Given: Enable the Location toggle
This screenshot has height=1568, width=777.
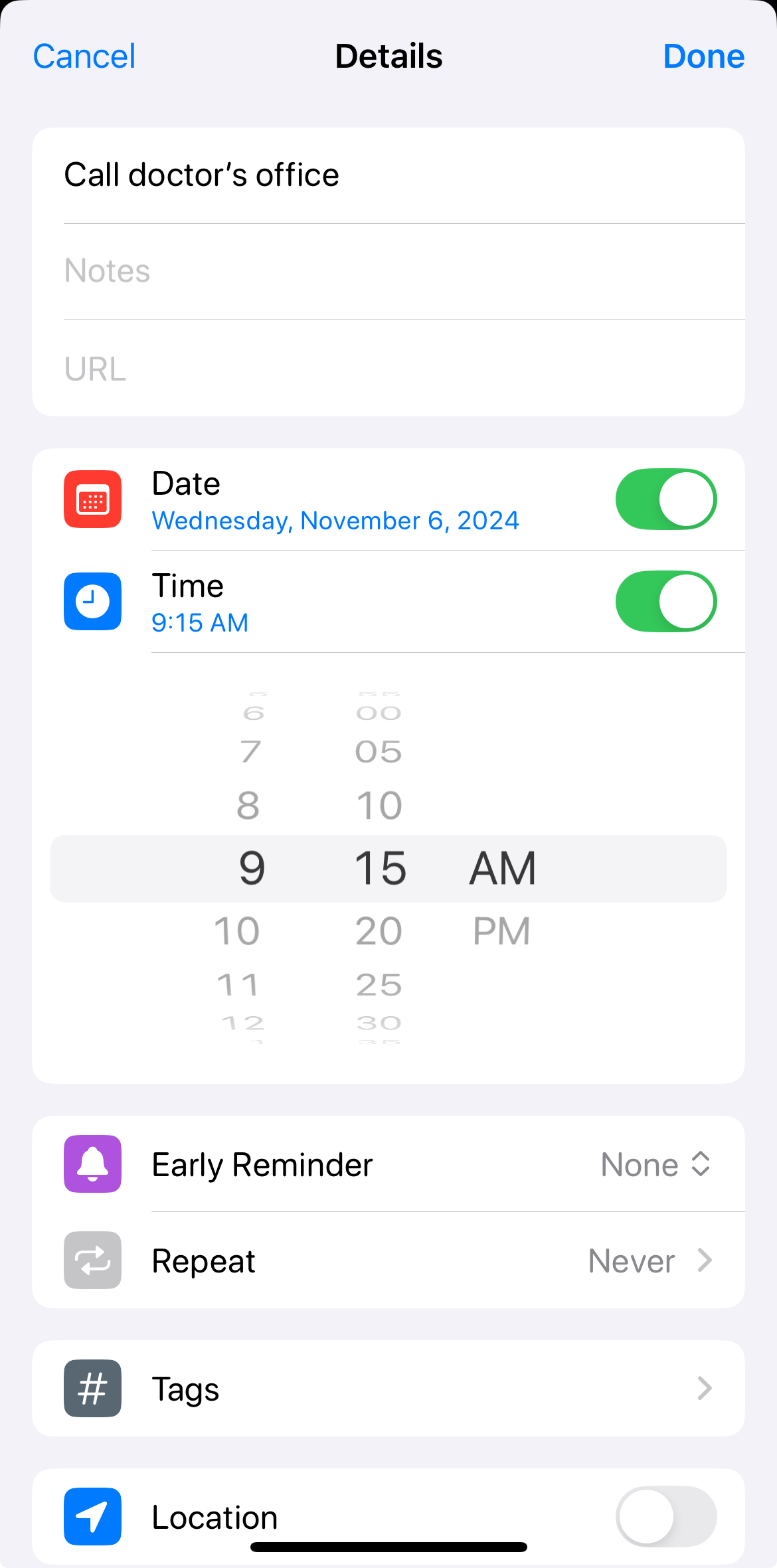Looking at the screenshot, I should 666,1517.
